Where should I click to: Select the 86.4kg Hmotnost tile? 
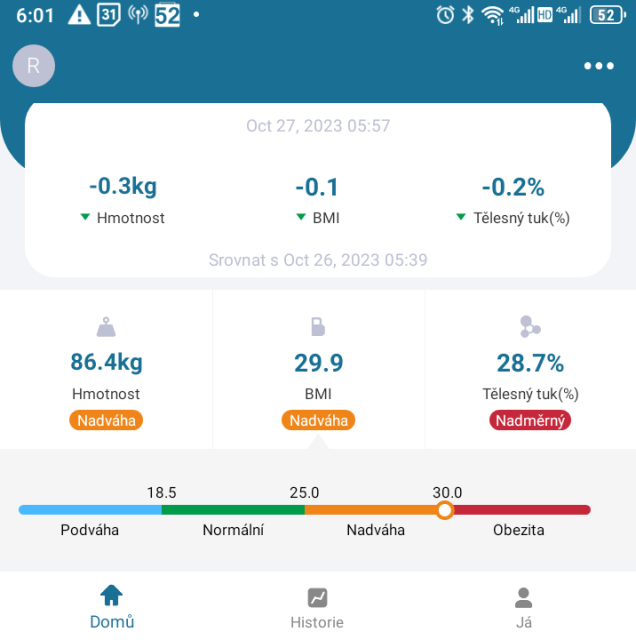[x=106, y=372]
